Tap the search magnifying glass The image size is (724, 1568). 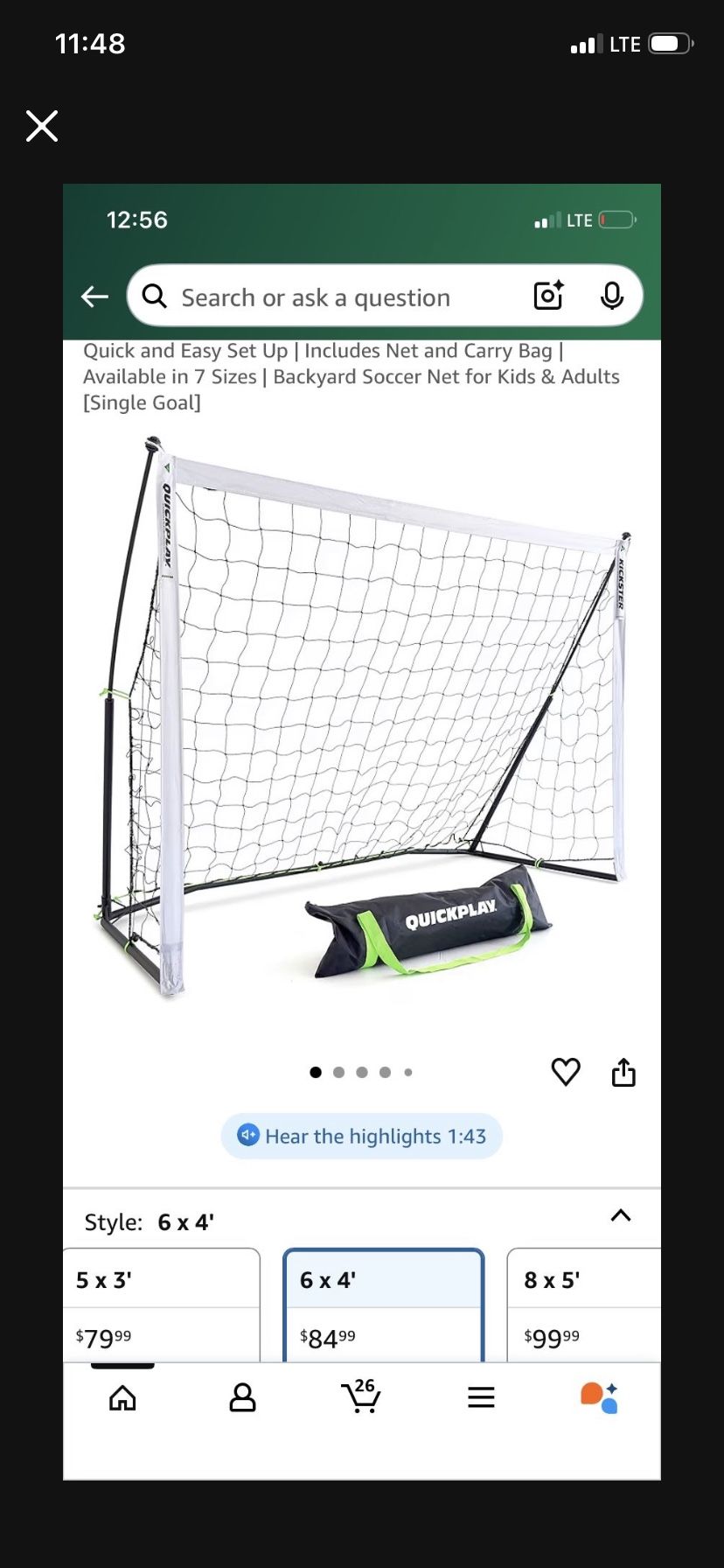(154, 297)
